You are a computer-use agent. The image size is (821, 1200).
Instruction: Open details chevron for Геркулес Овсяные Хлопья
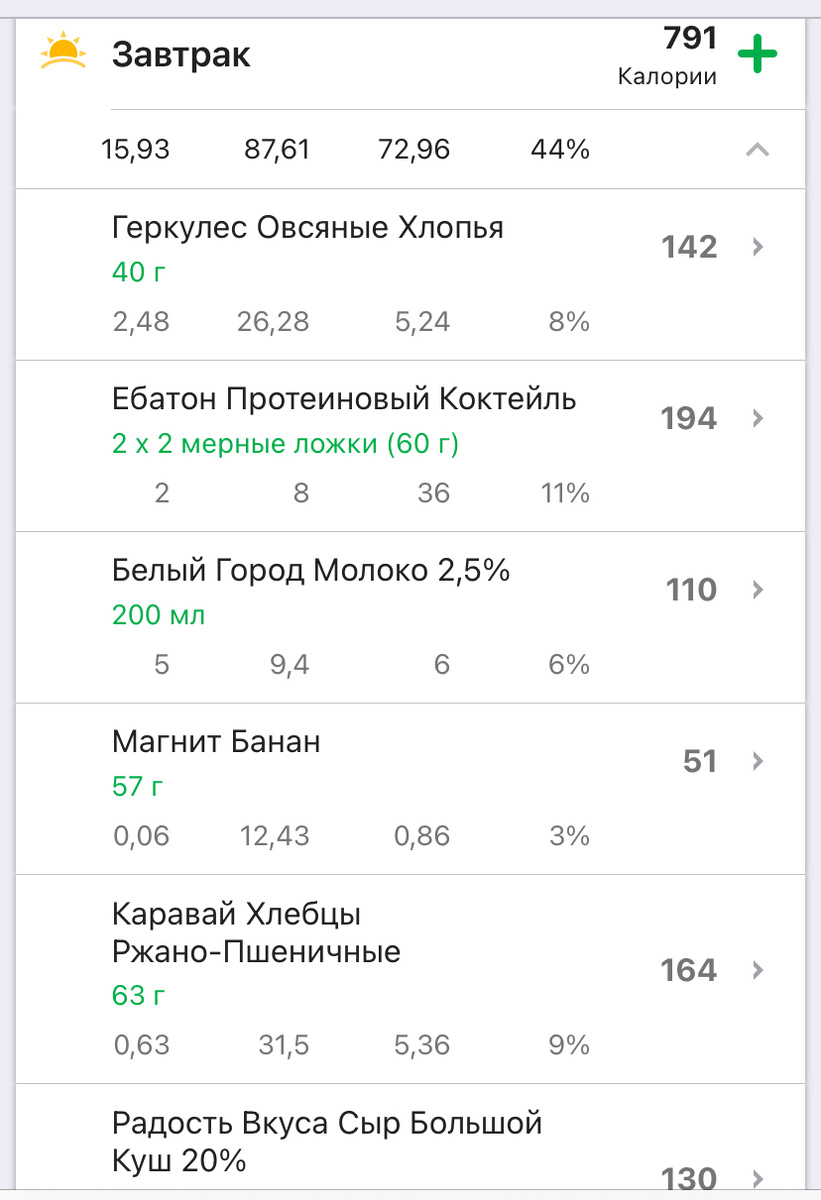click(757, 247)
